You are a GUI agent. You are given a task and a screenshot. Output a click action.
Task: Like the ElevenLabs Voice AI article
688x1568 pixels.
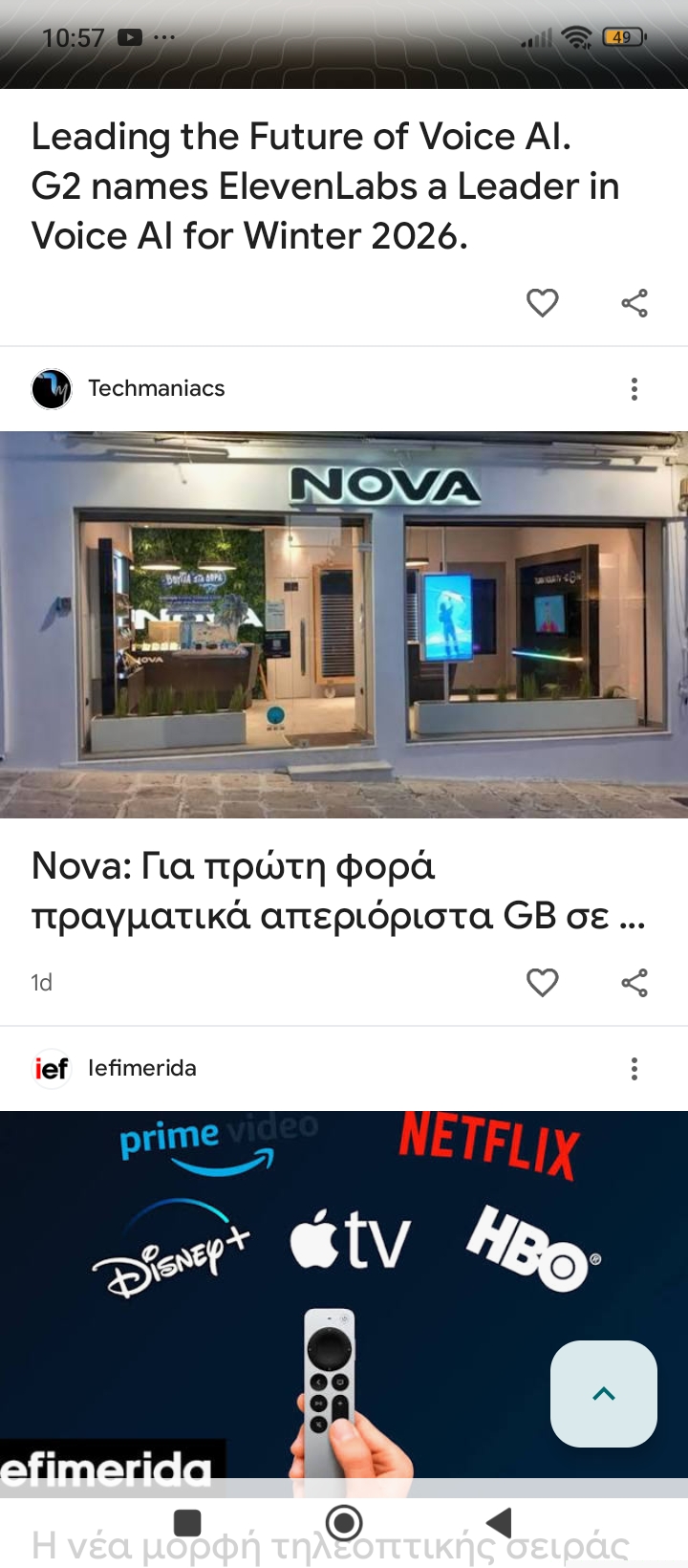tap(542, 303)
